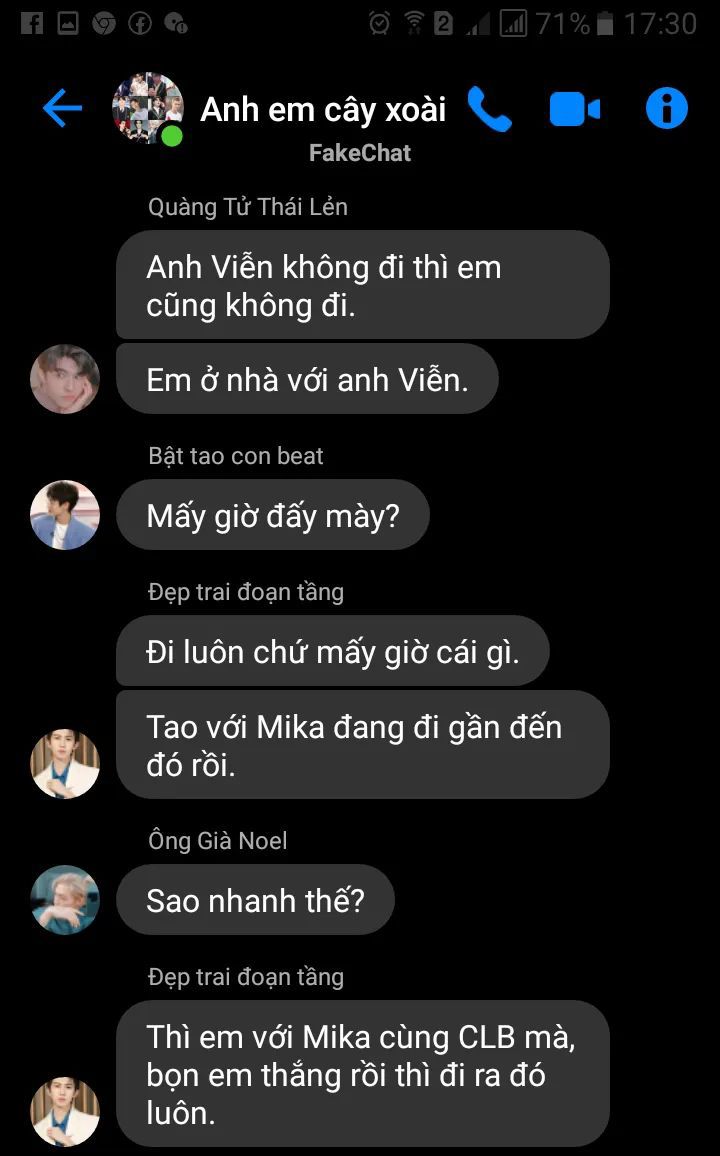Open the Anh em cây xoài group photo
The image size is (720, 1156).
coord(148,108)
